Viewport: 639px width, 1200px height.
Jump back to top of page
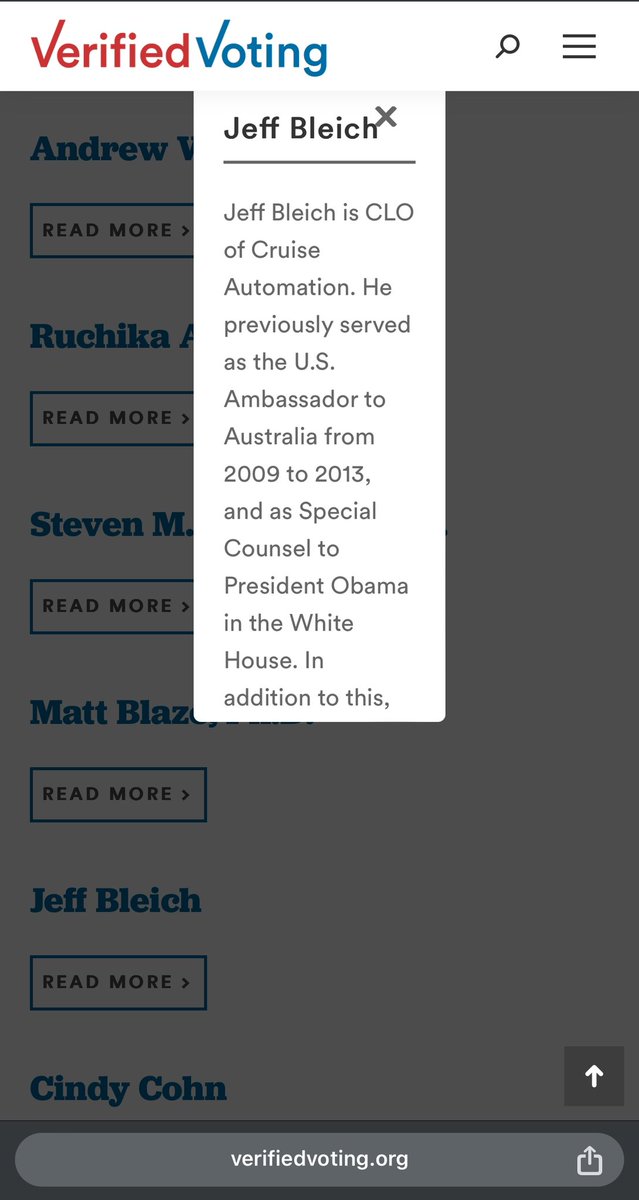point(594,1076)
